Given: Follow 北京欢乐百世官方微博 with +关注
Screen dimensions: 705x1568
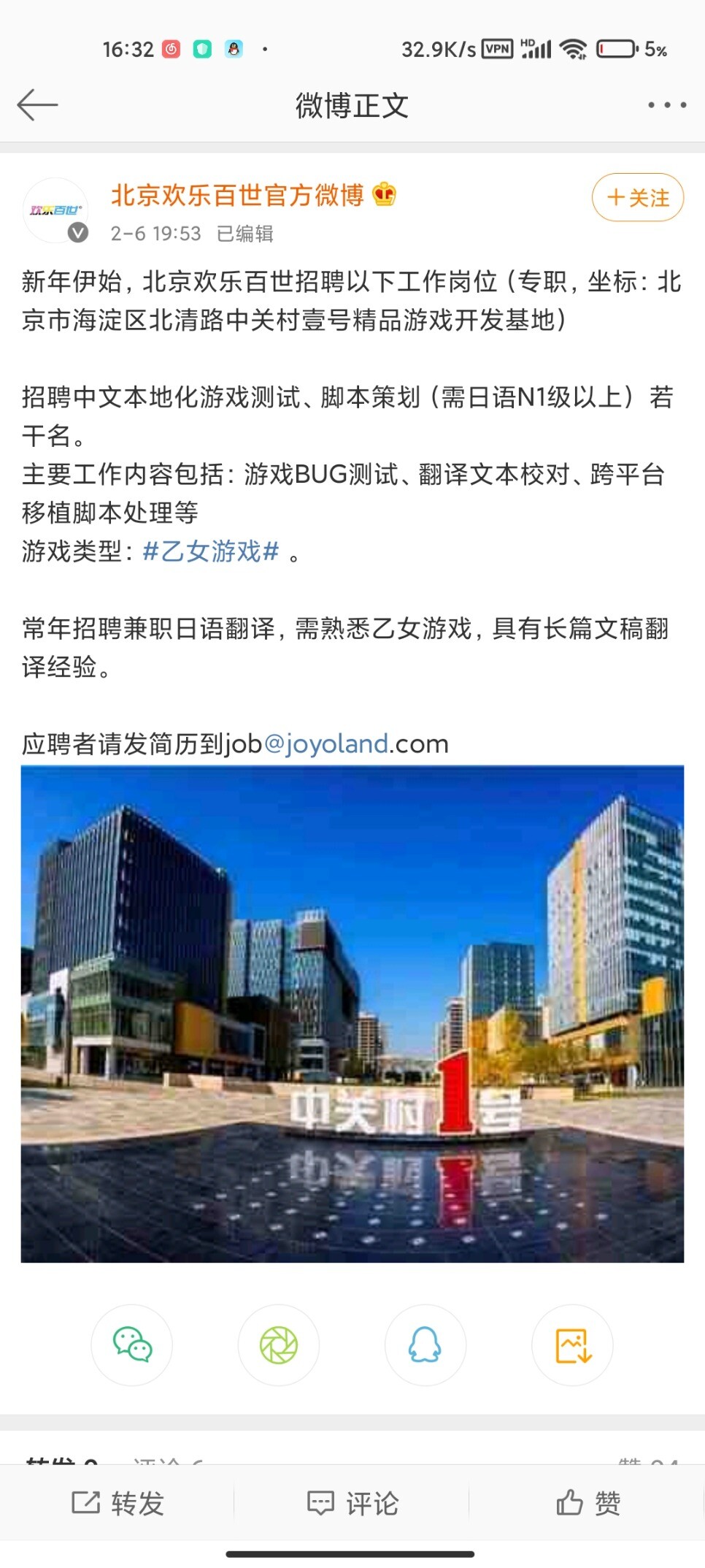Looking at the screenshot, I should [637, 197].
